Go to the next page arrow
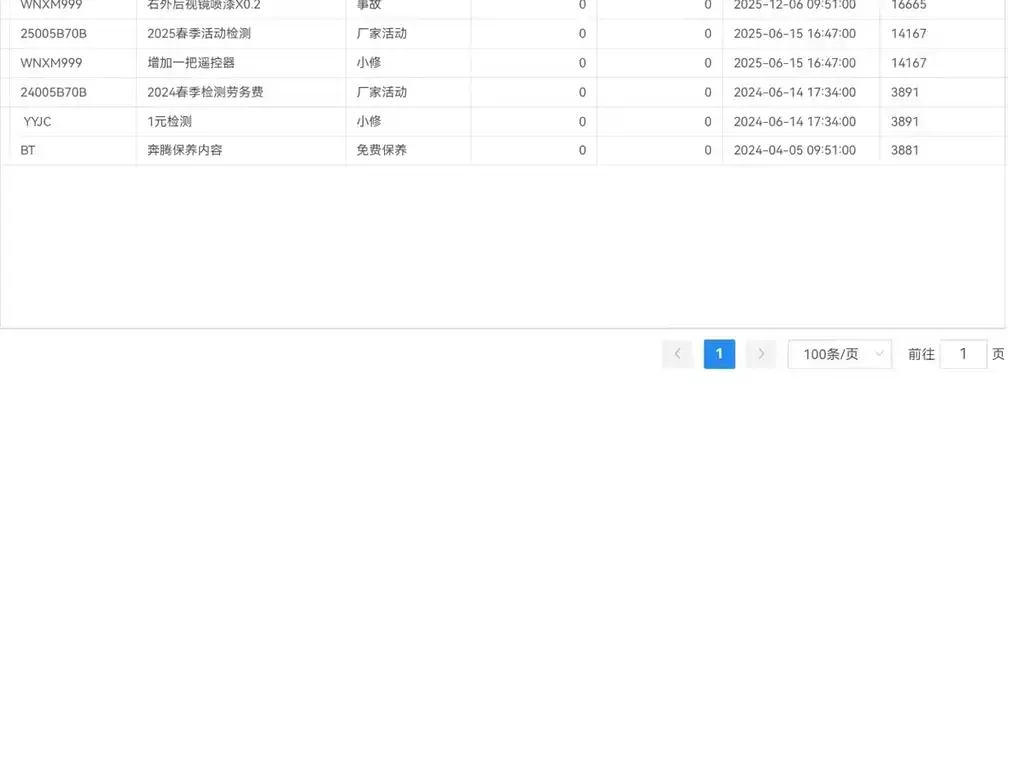This screenshot has height=768, width=1024. click(761, 354)
